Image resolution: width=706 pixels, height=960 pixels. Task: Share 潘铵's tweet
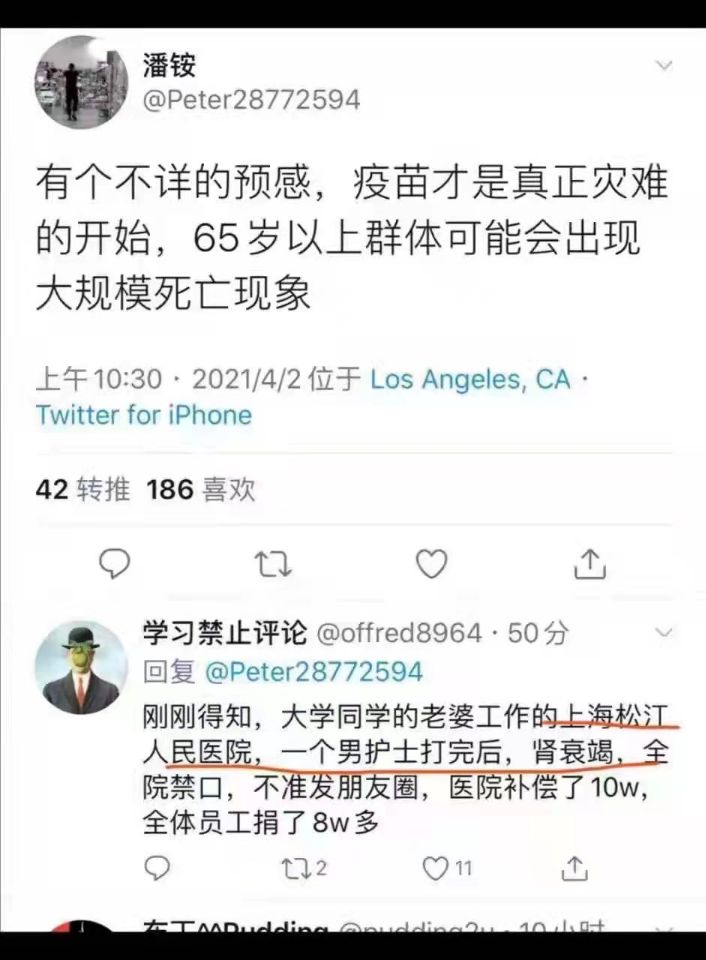point(590,565)
